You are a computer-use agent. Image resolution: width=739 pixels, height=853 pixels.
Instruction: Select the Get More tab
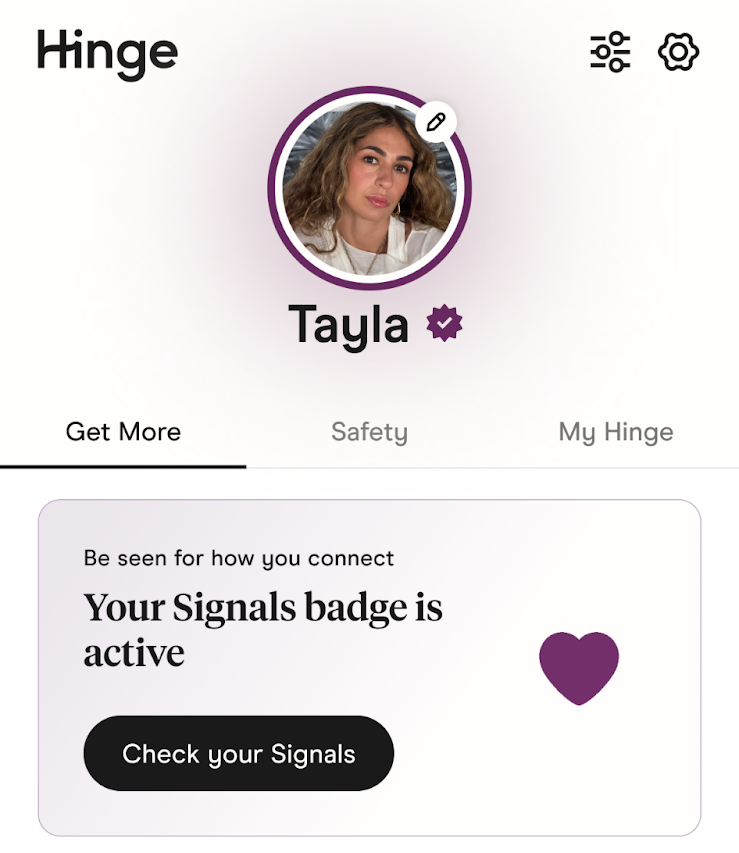123,432
